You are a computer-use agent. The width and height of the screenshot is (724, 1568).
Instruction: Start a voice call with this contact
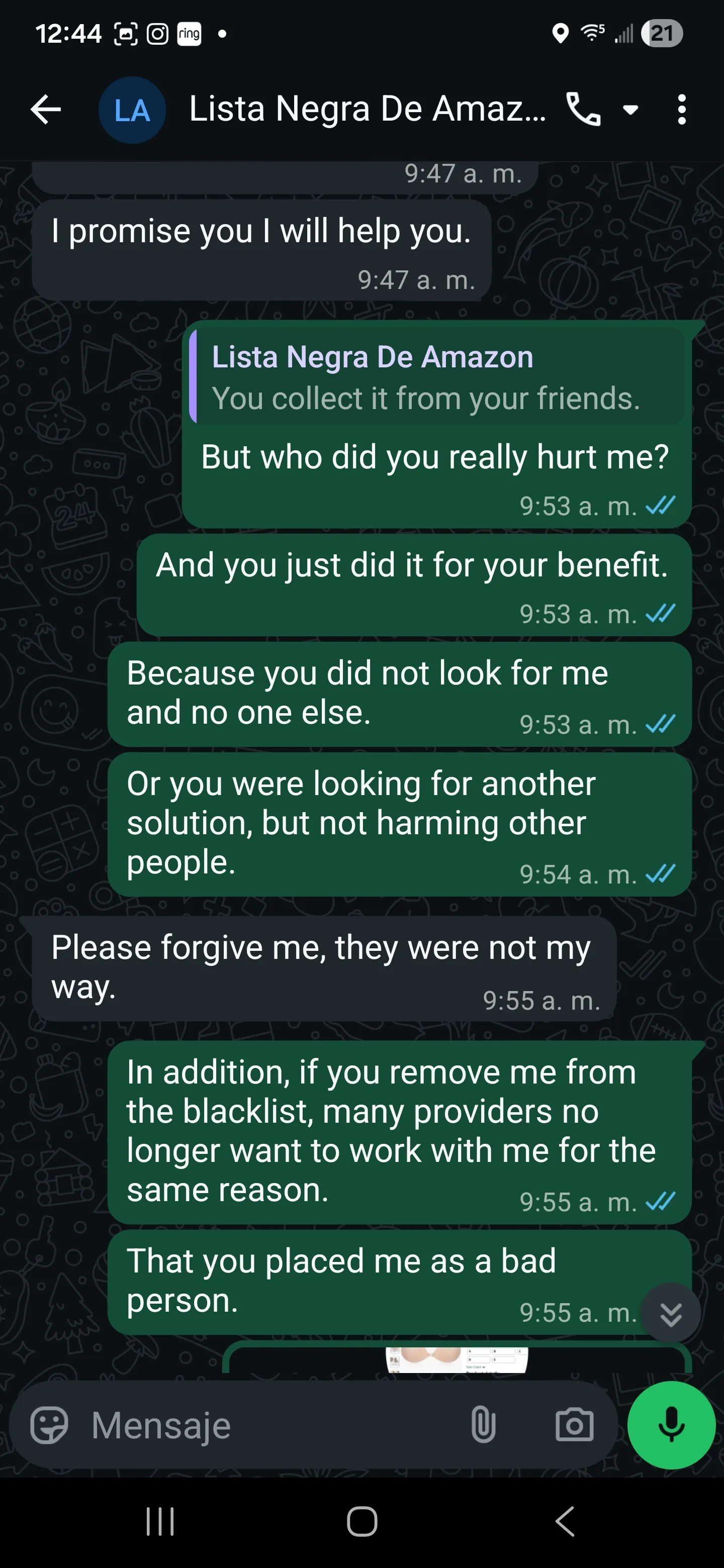click(583, 110)
